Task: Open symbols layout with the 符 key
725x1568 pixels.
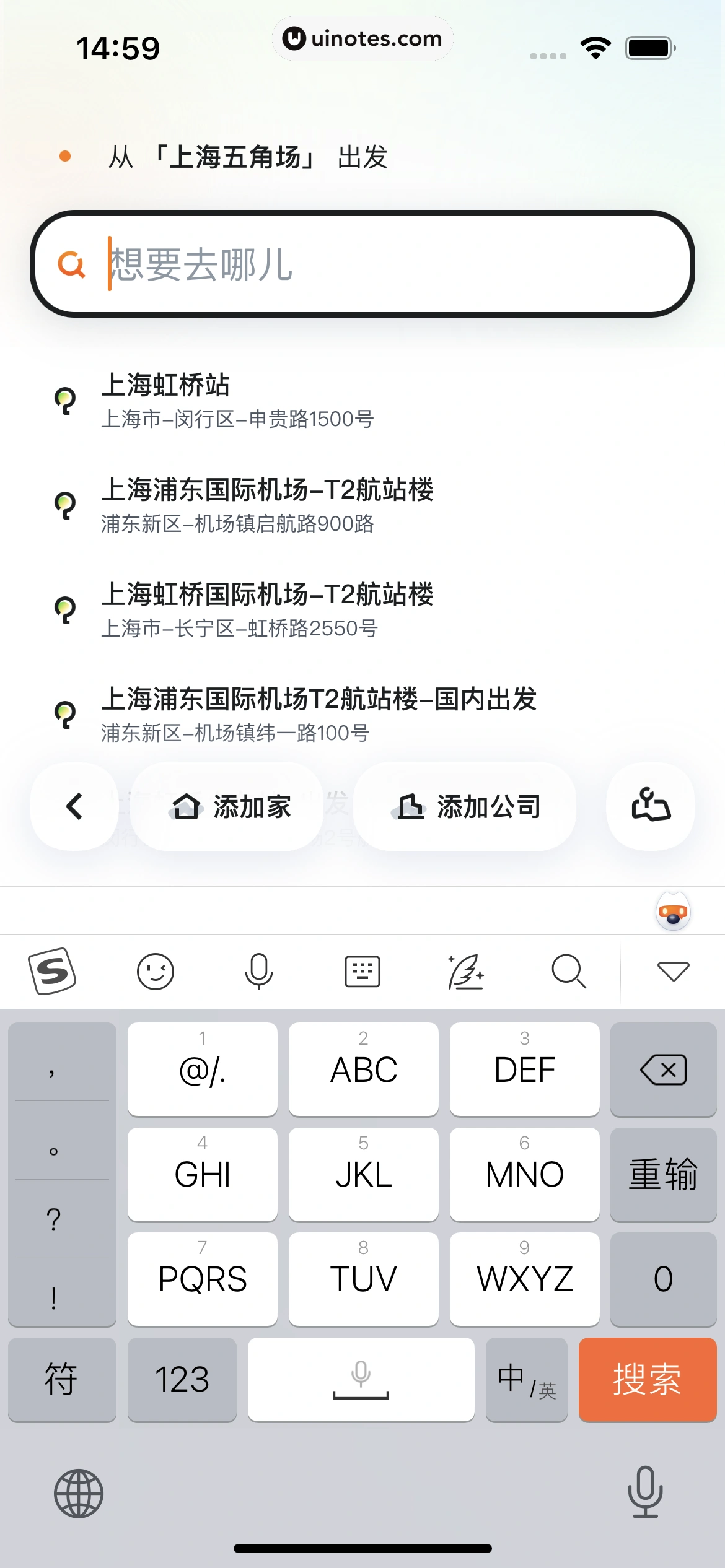Action: [x=62, y=1380]
